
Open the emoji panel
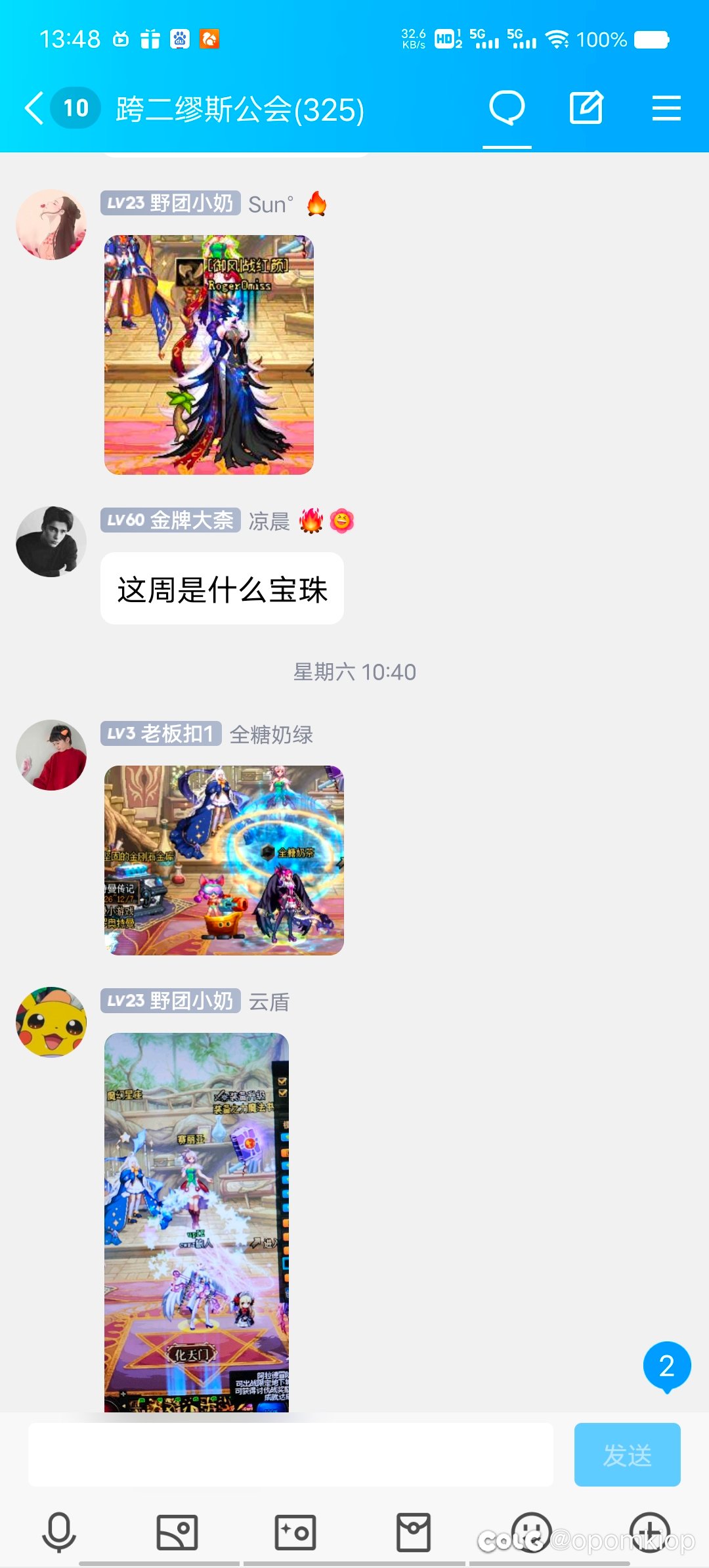tap(531, 1533)
